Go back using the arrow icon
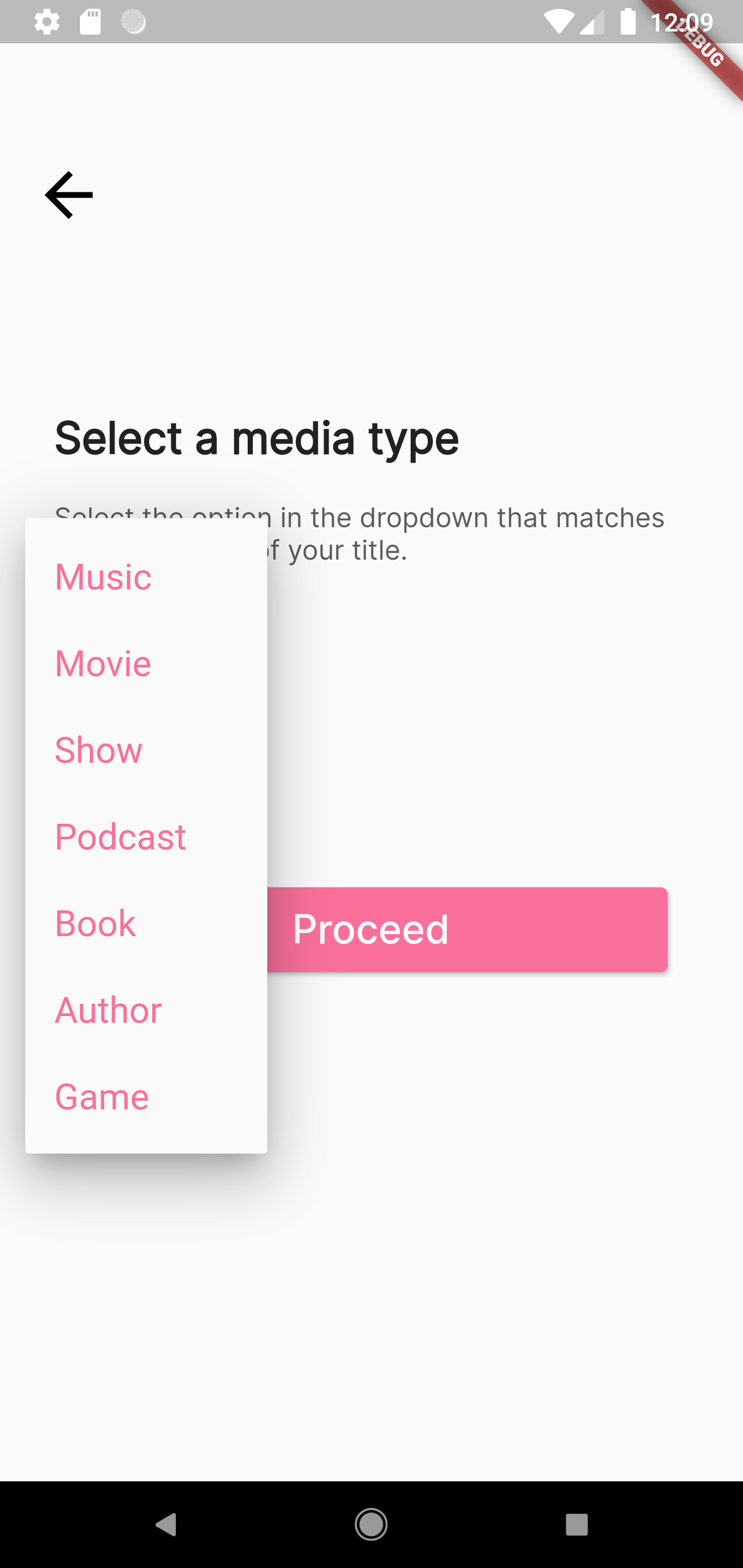Viewport: 743px width, 1568px height. point(69,195)
